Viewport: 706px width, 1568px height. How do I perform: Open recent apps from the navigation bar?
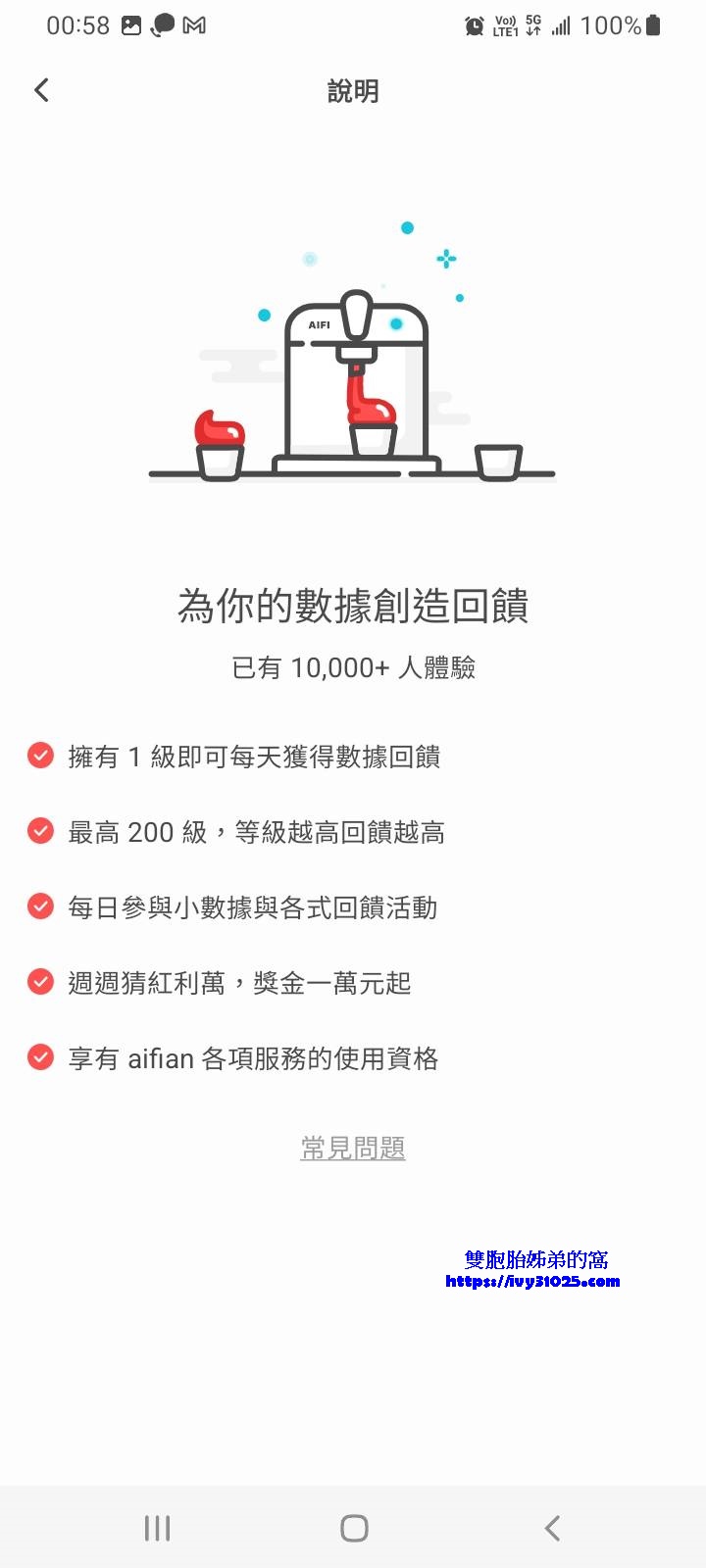click(157, 1528)
